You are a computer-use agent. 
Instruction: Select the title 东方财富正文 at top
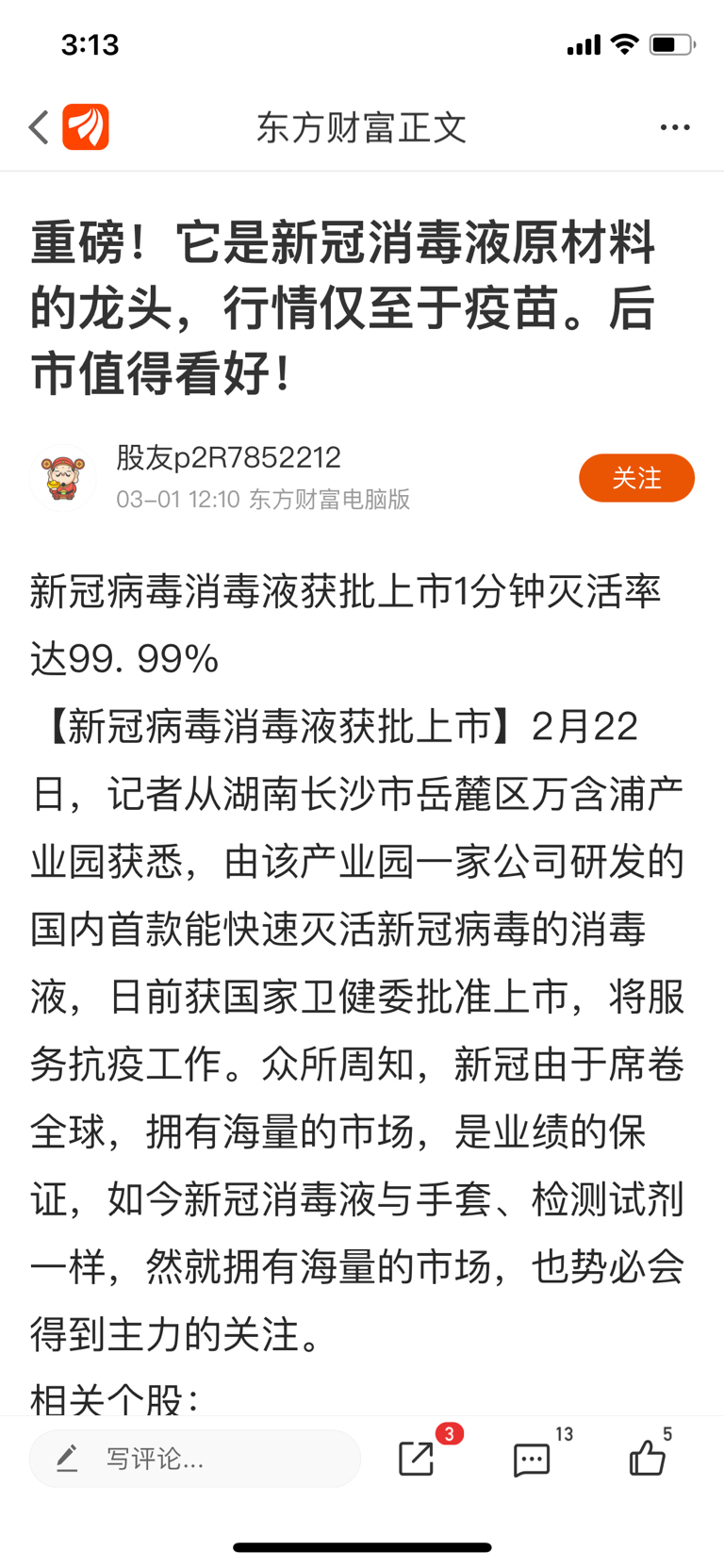coord(362,127)
